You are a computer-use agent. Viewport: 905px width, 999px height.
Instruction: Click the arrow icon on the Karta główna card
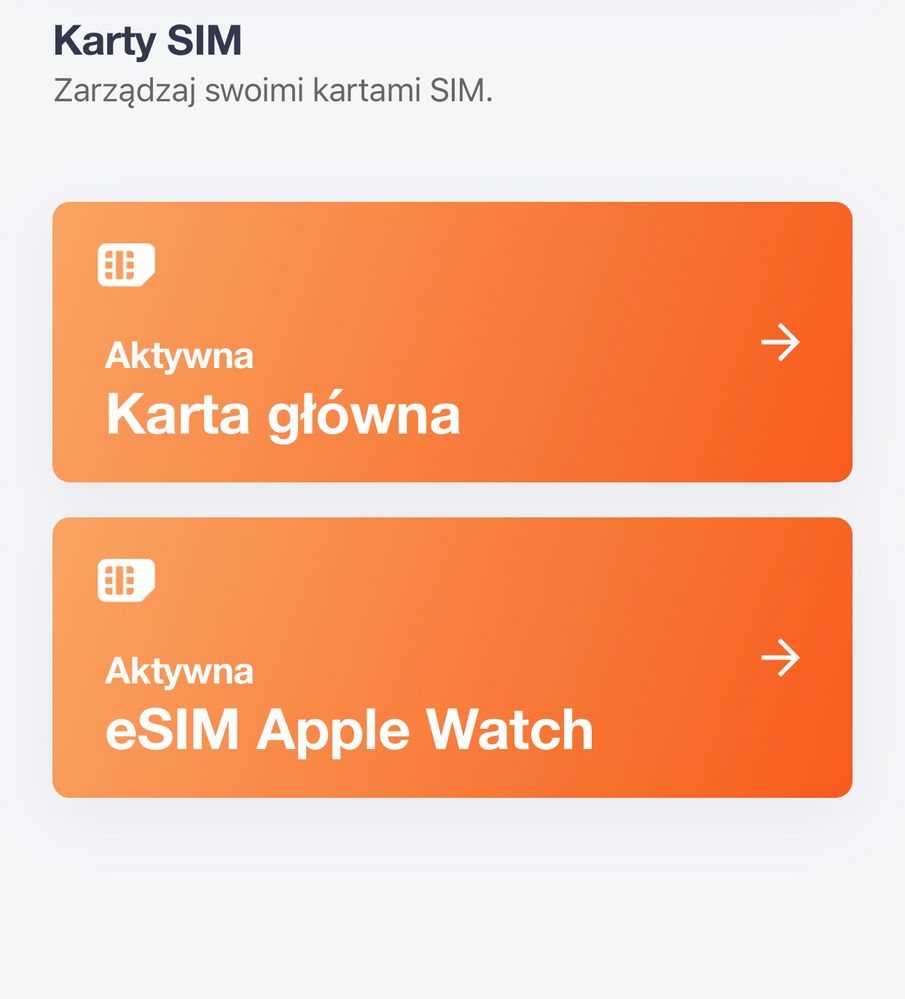click(x=779, y=344)
